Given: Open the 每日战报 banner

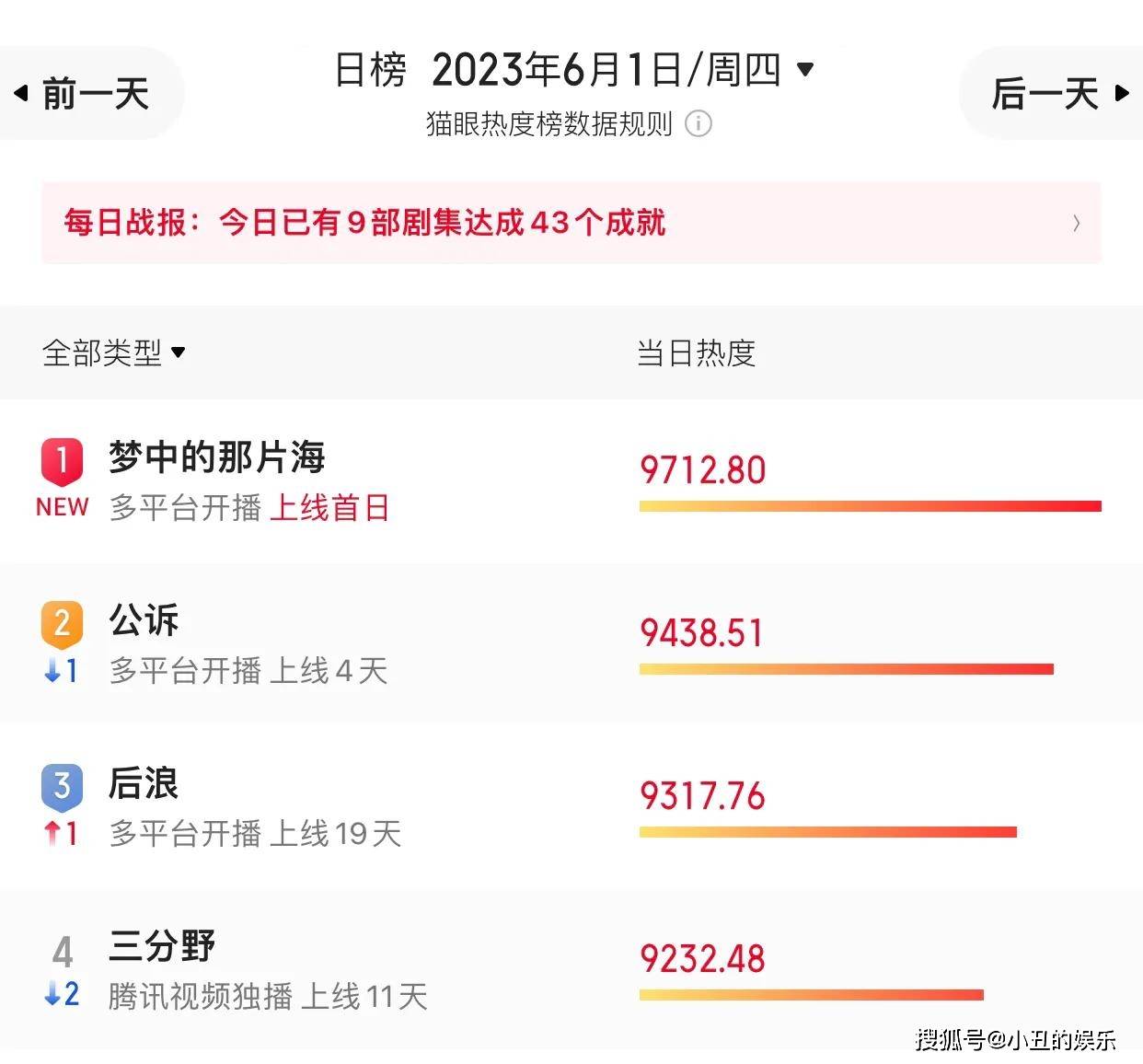Looking at the screenshot, I should [x=571, y=223].
